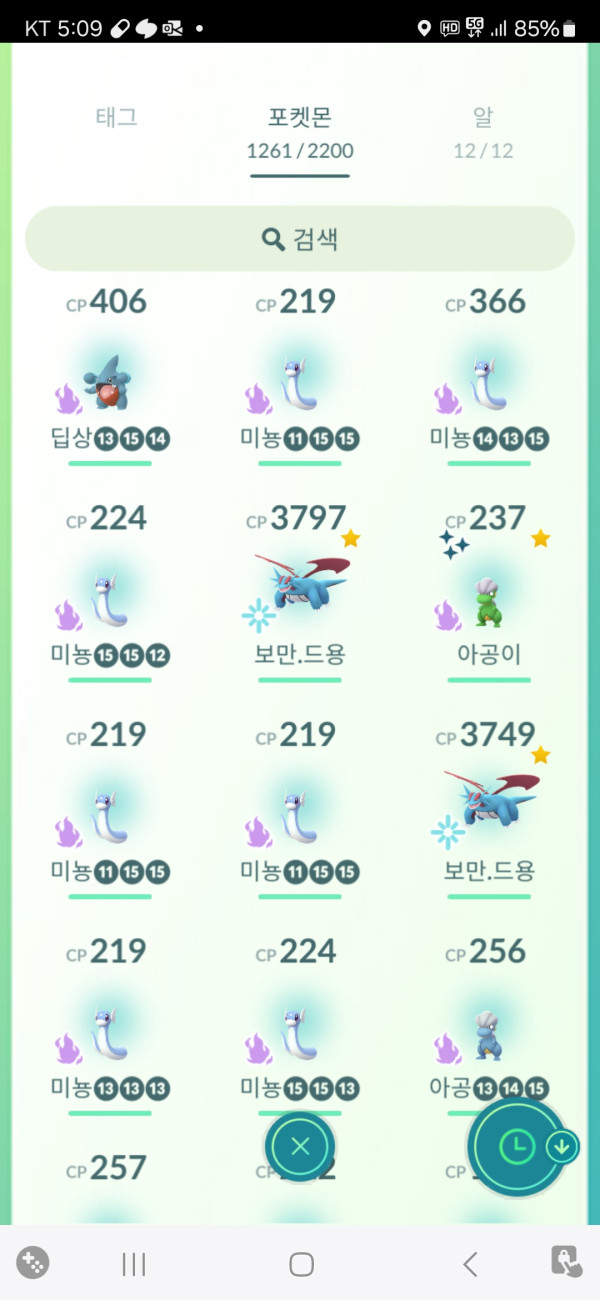Open the 검색 search bar

click(300, 239)
